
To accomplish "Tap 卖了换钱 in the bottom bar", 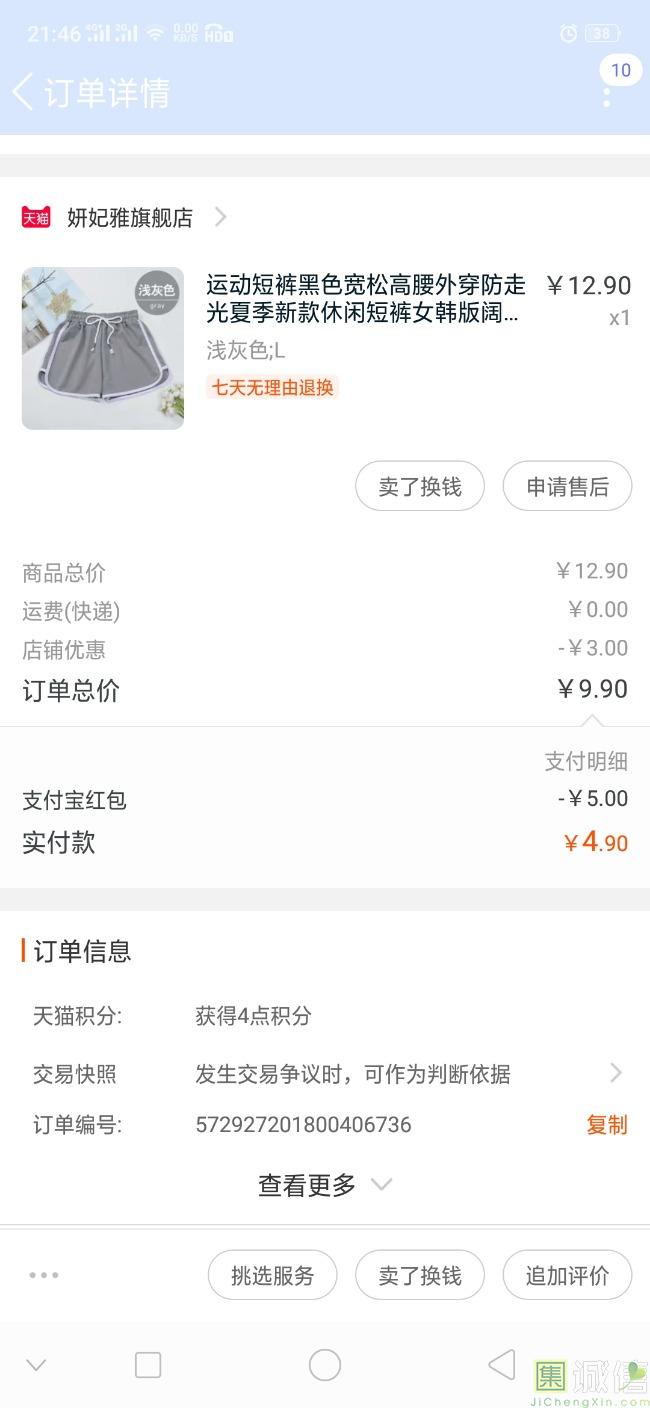I will point(420,1275).
